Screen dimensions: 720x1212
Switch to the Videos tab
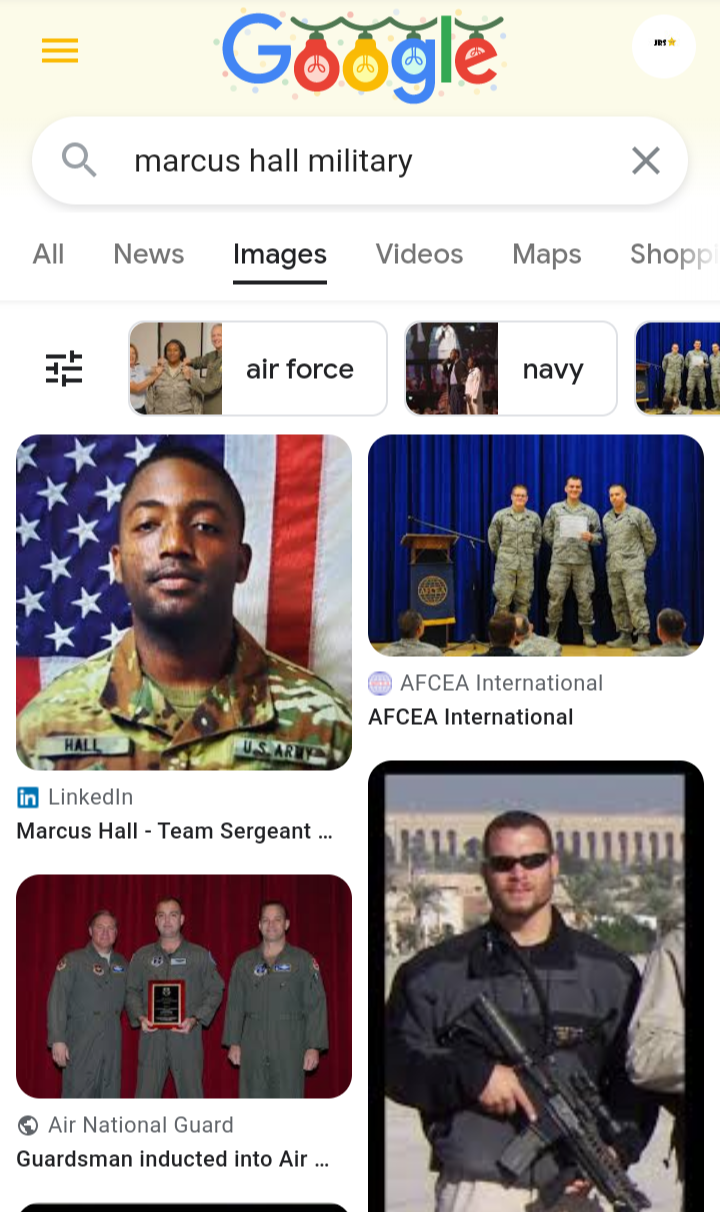coord(419,254)
